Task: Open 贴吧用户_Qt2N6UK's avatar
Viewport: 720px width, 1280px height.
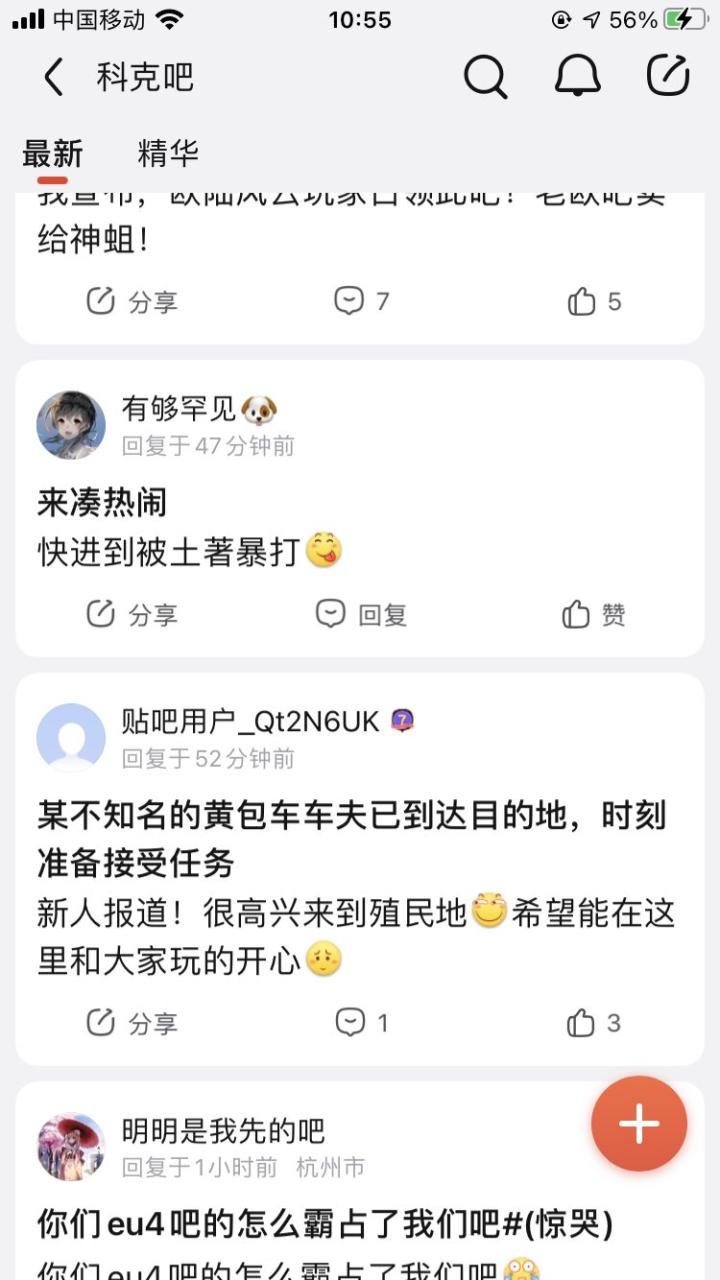Action: (x=71, y=738)
